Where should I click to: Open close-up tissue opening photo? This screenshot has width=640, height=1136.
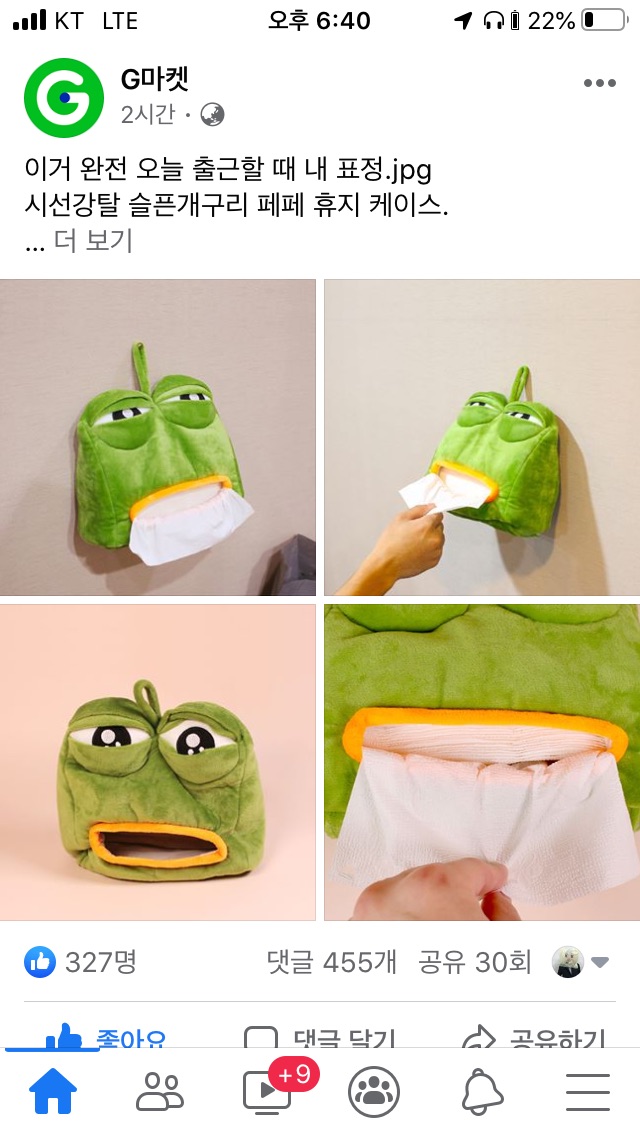point(482,762)
